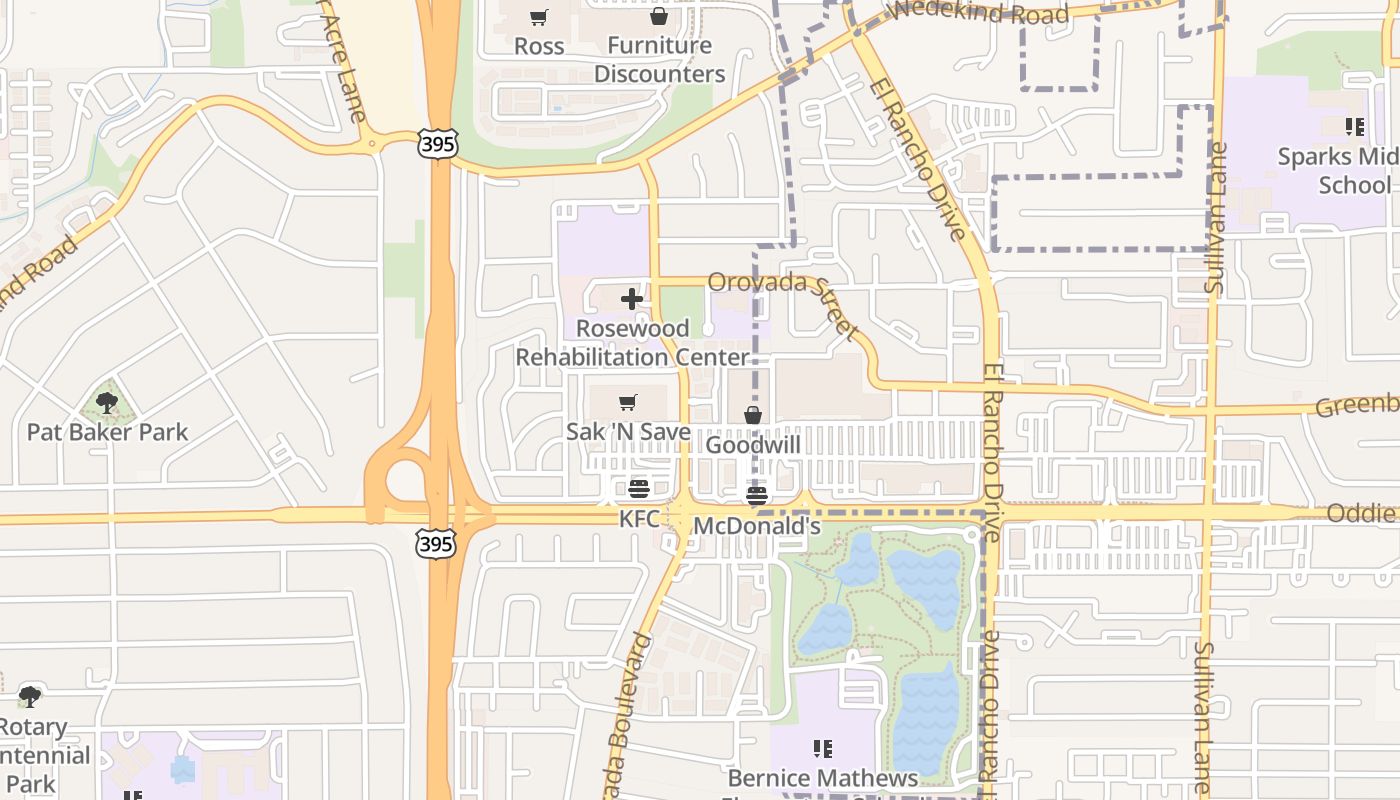Open the Pat Baker Park marker

107,403
